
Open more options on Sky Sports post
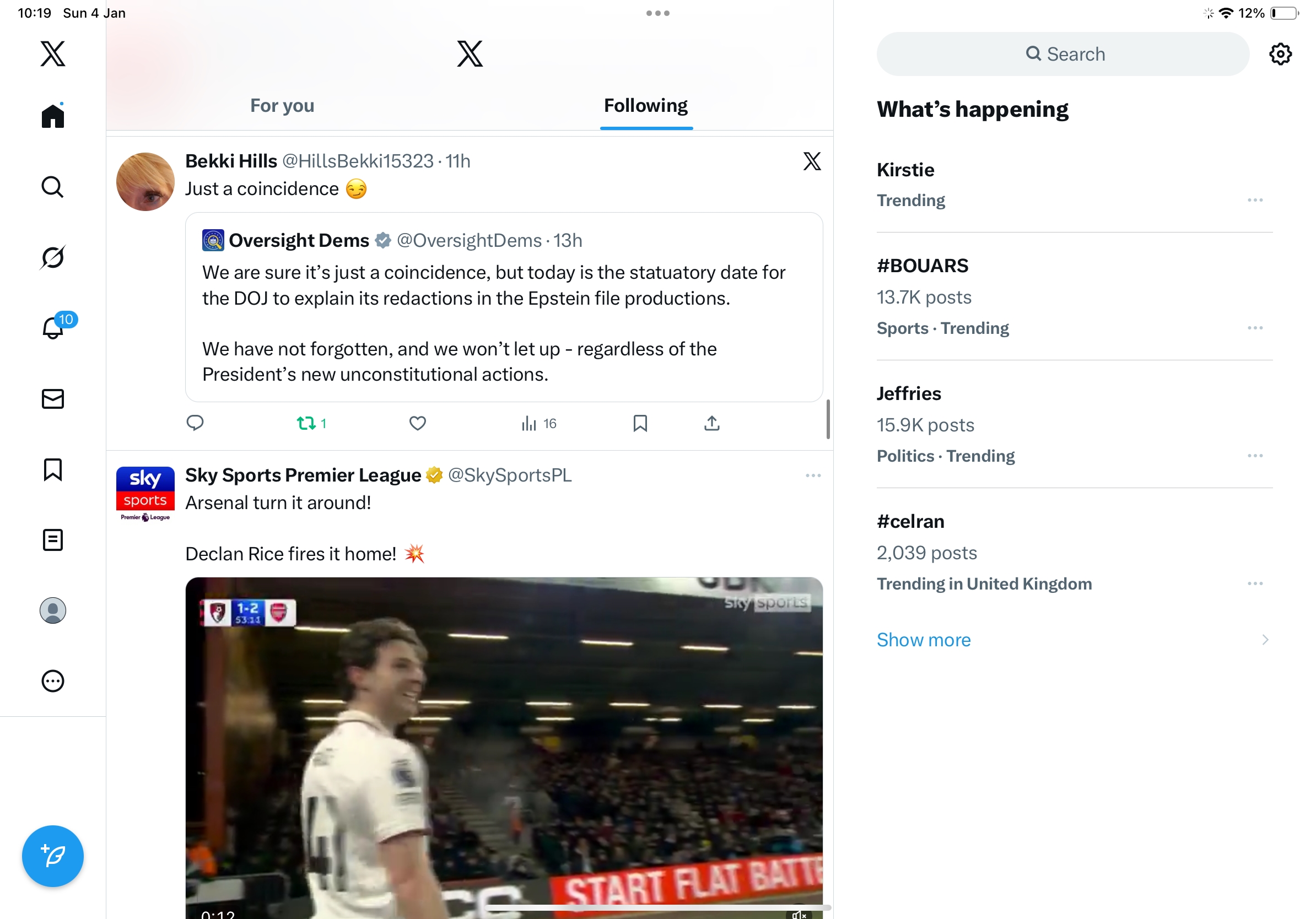pyautogui.click(x=813, y=475)
